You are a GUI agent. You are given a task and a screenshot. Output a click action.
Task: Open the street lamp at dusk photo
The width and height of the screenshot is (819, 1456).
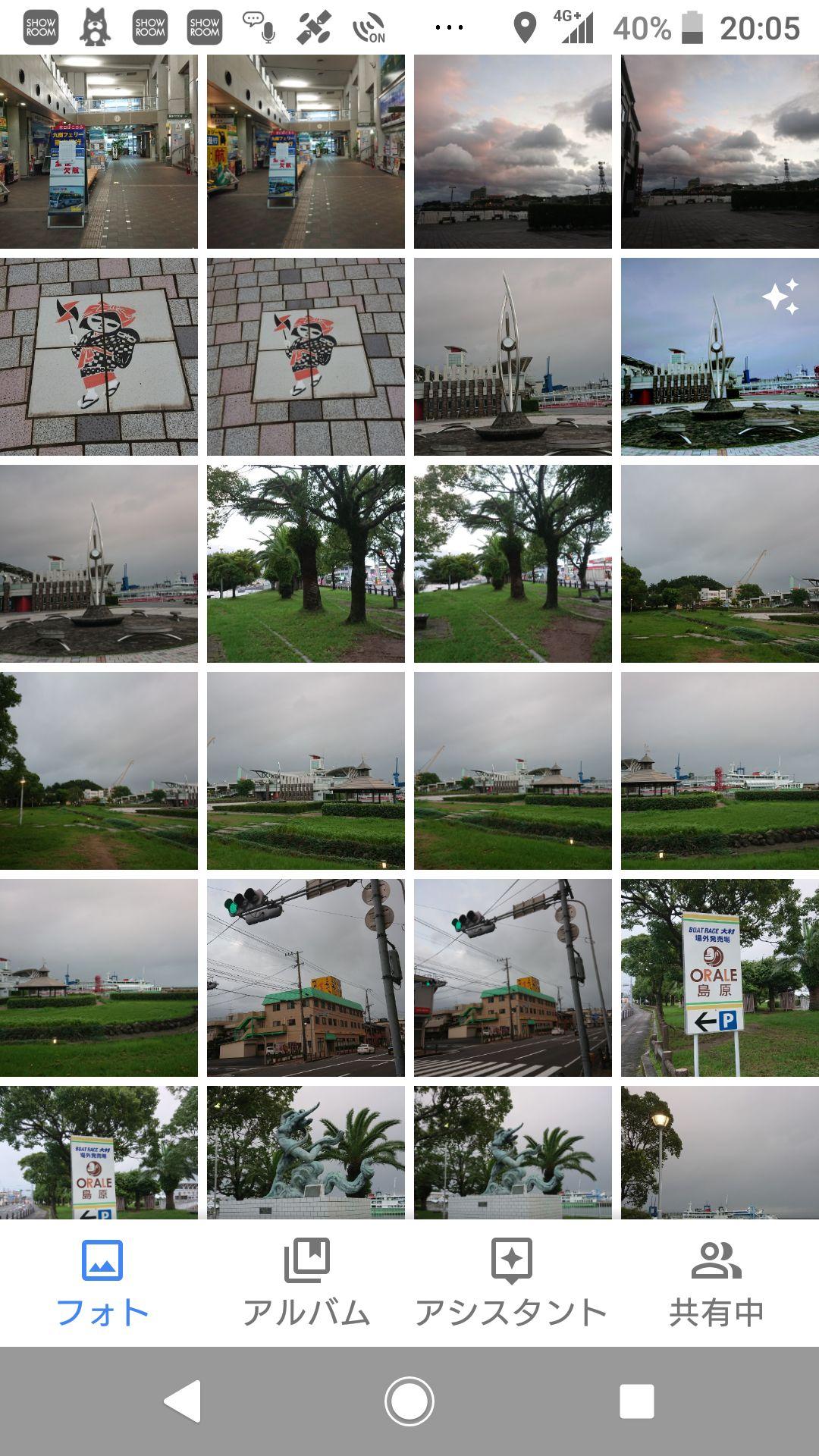(x=720, y=1152)
